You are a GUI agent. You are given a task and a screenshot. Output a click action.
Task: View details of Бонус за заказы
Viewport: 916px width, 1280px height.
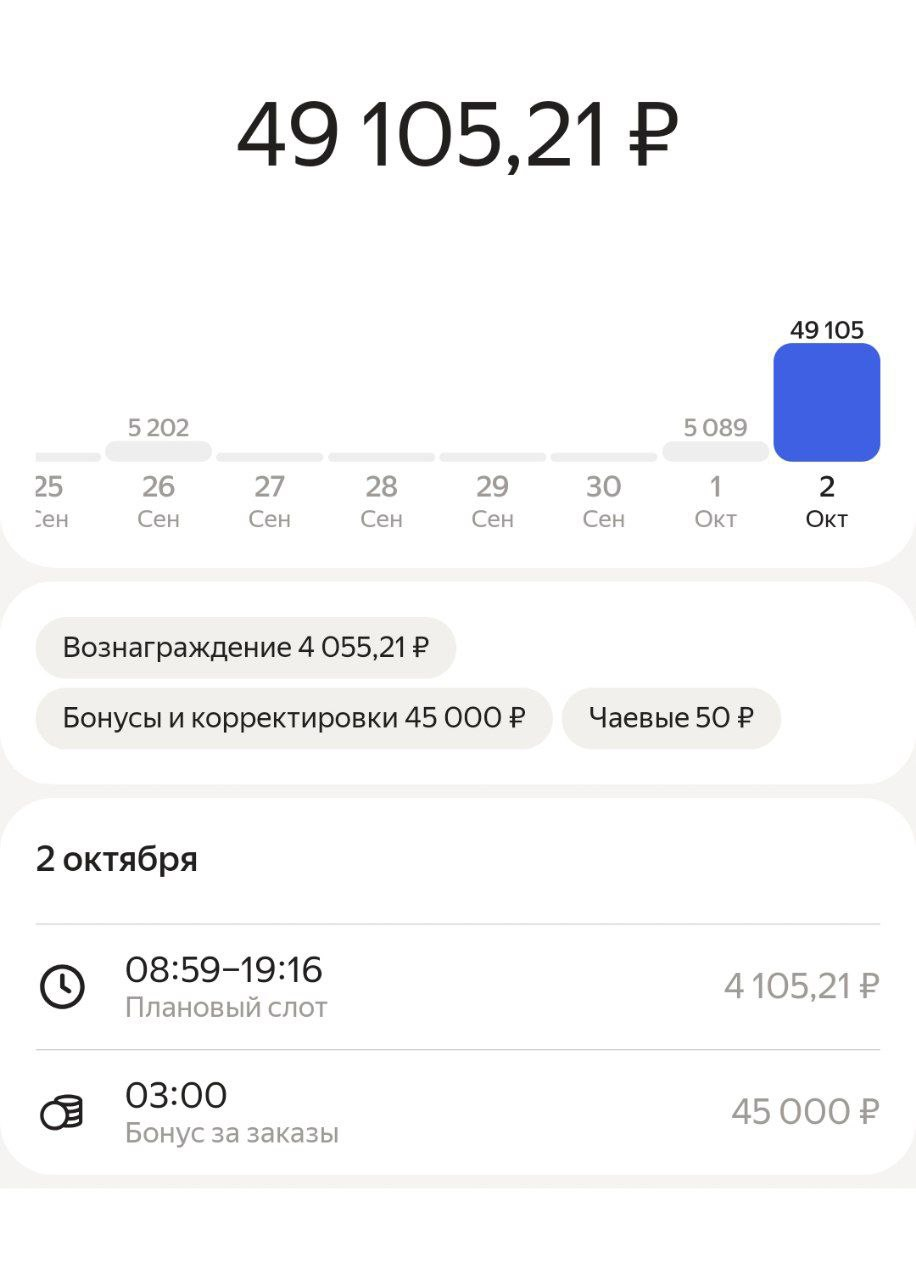point(458,1112)
